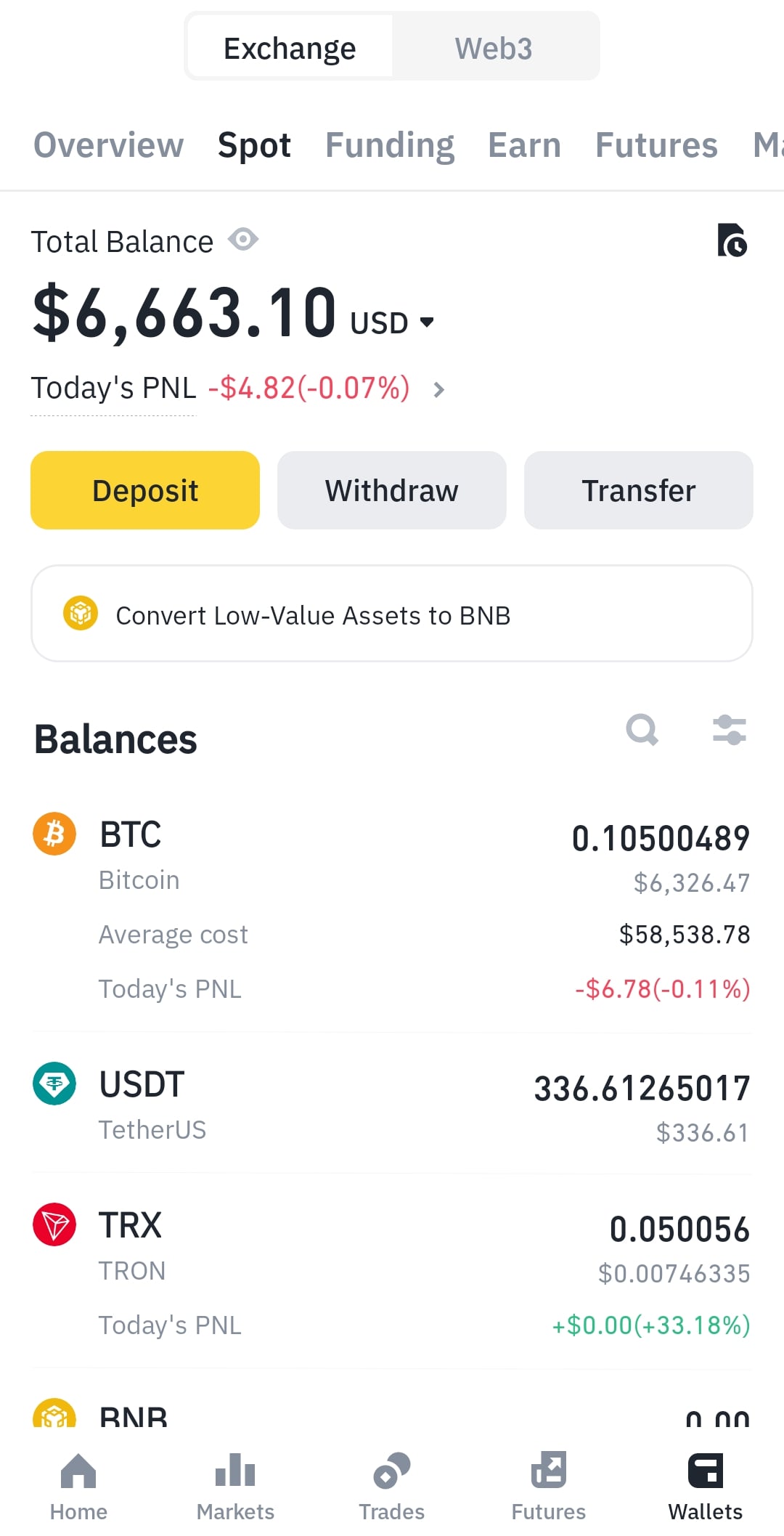
Task: Open the Futures wallet tab at top
Action: 656,145
